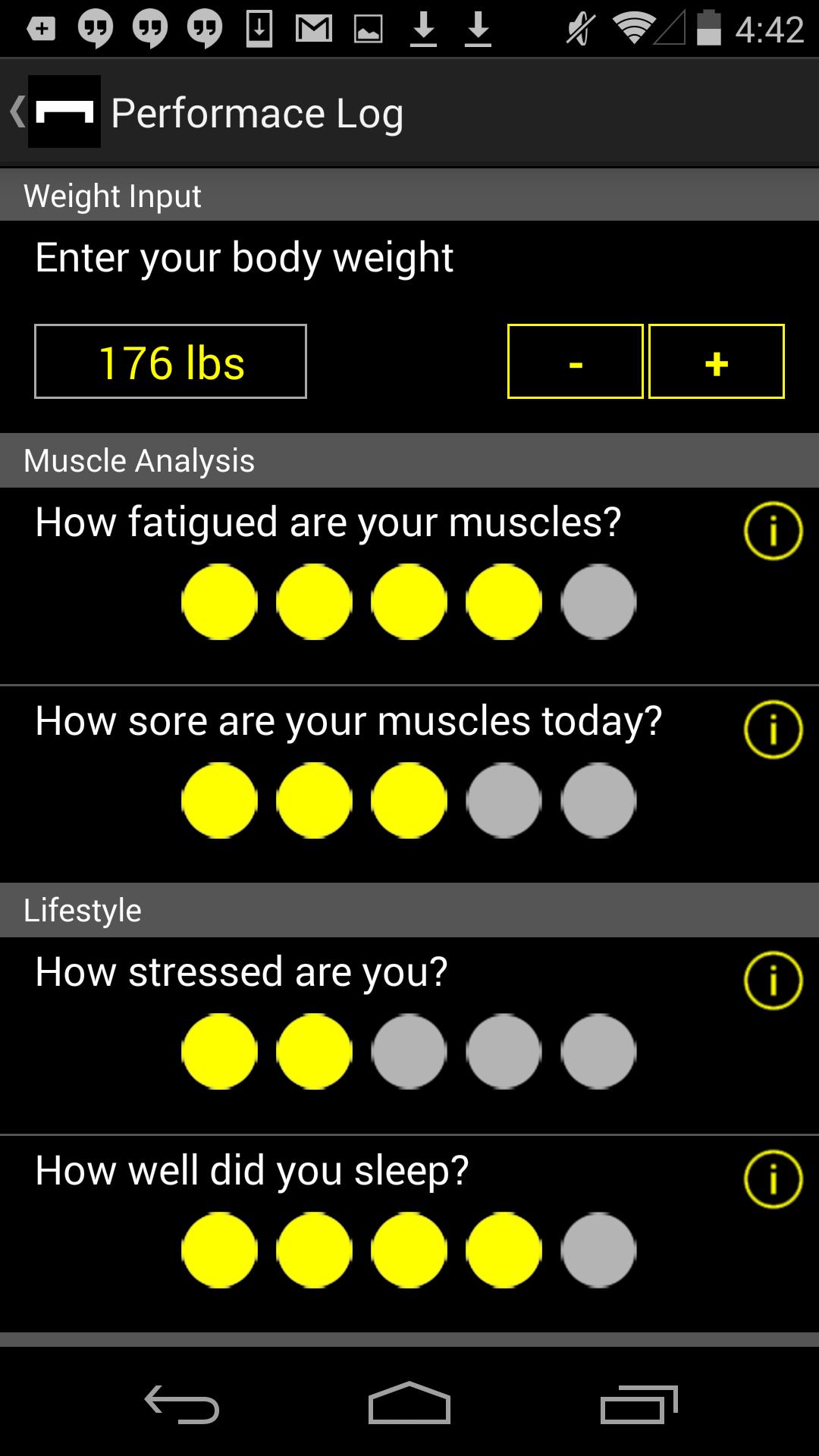Open info for muscle soreness question
Screen dimensions: 819x1456
773,730
